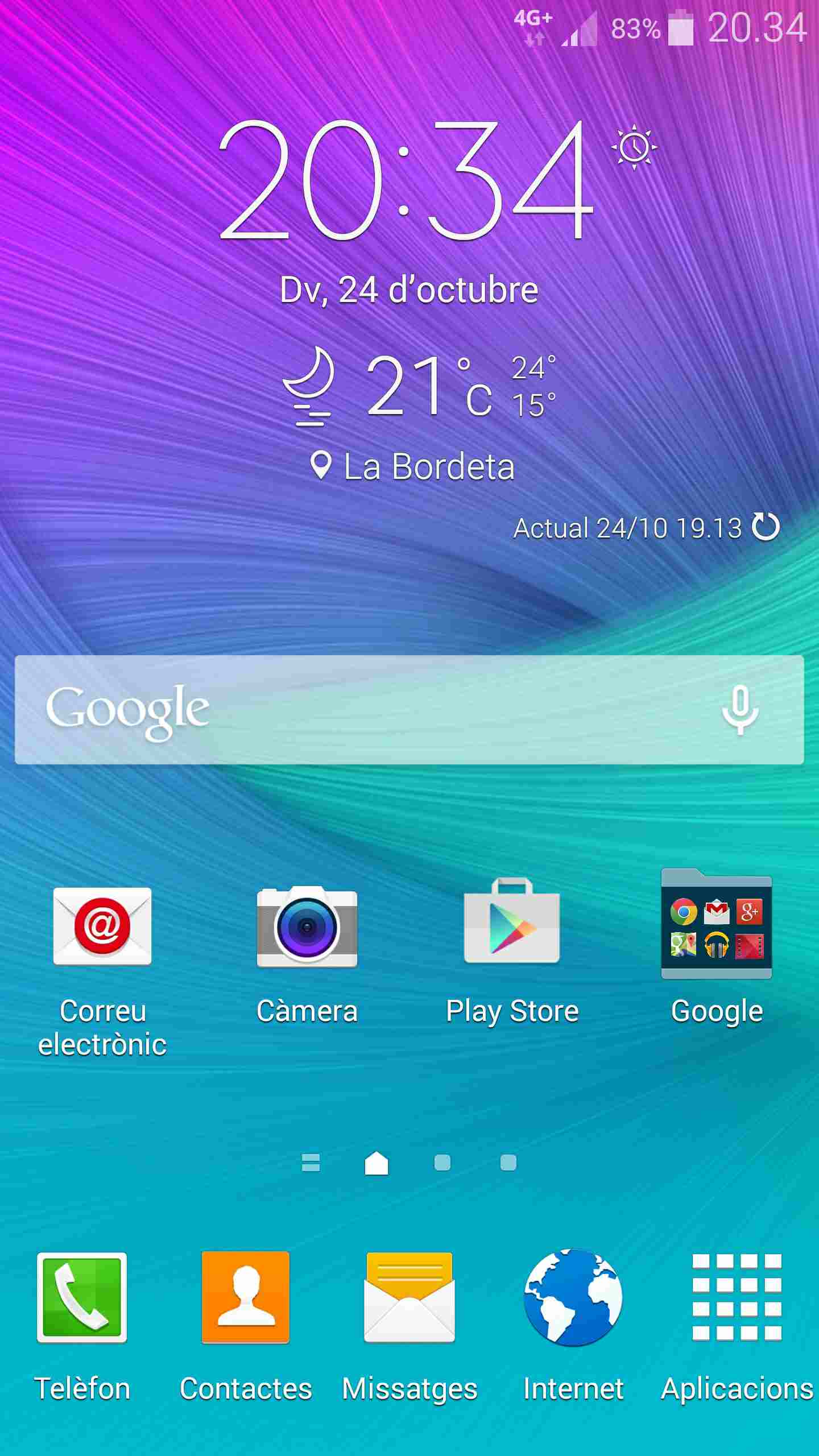Refresh the weather widget data
The width and height of the screenshot is (819, 1456).
click(765, 527)
